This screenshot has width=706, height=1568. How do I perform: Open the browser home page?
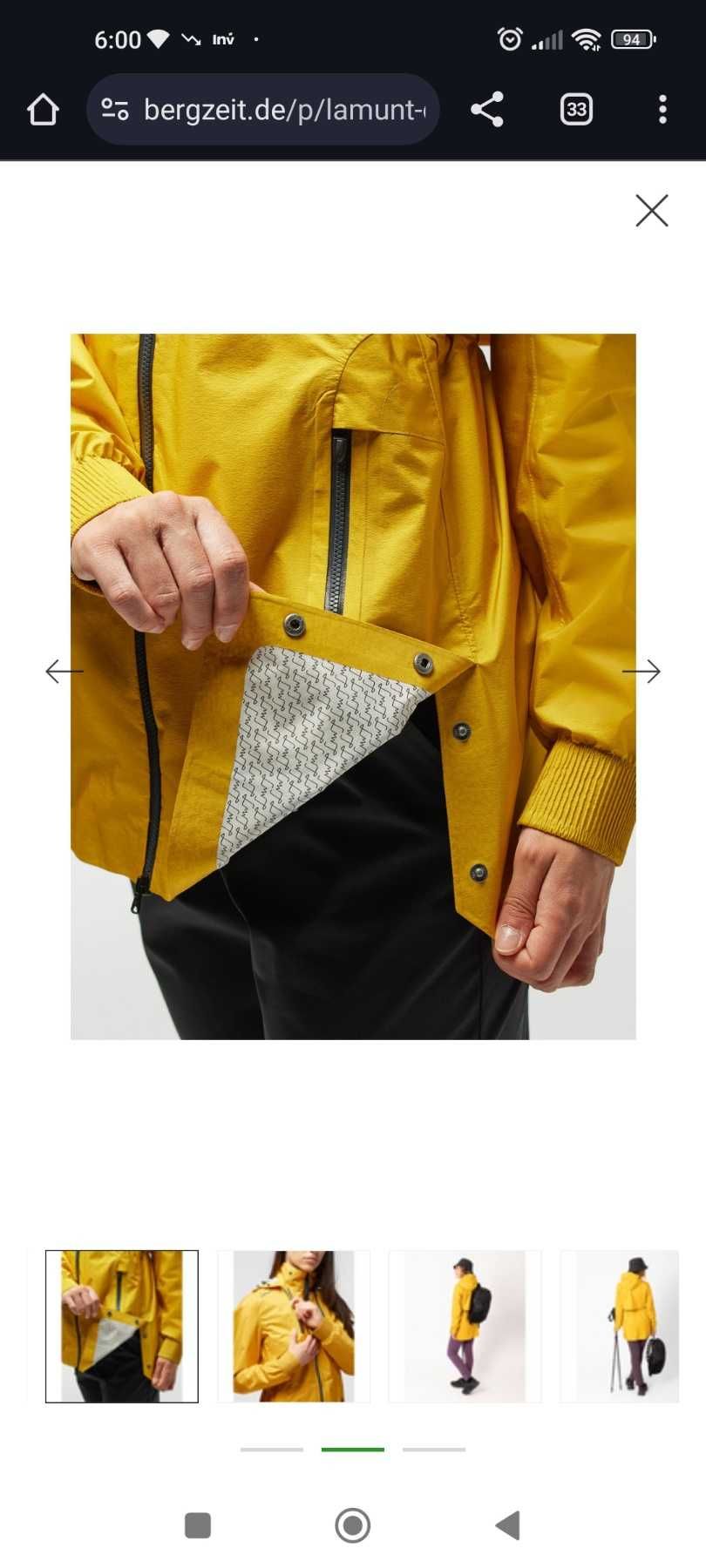click(x=43, y=110)
